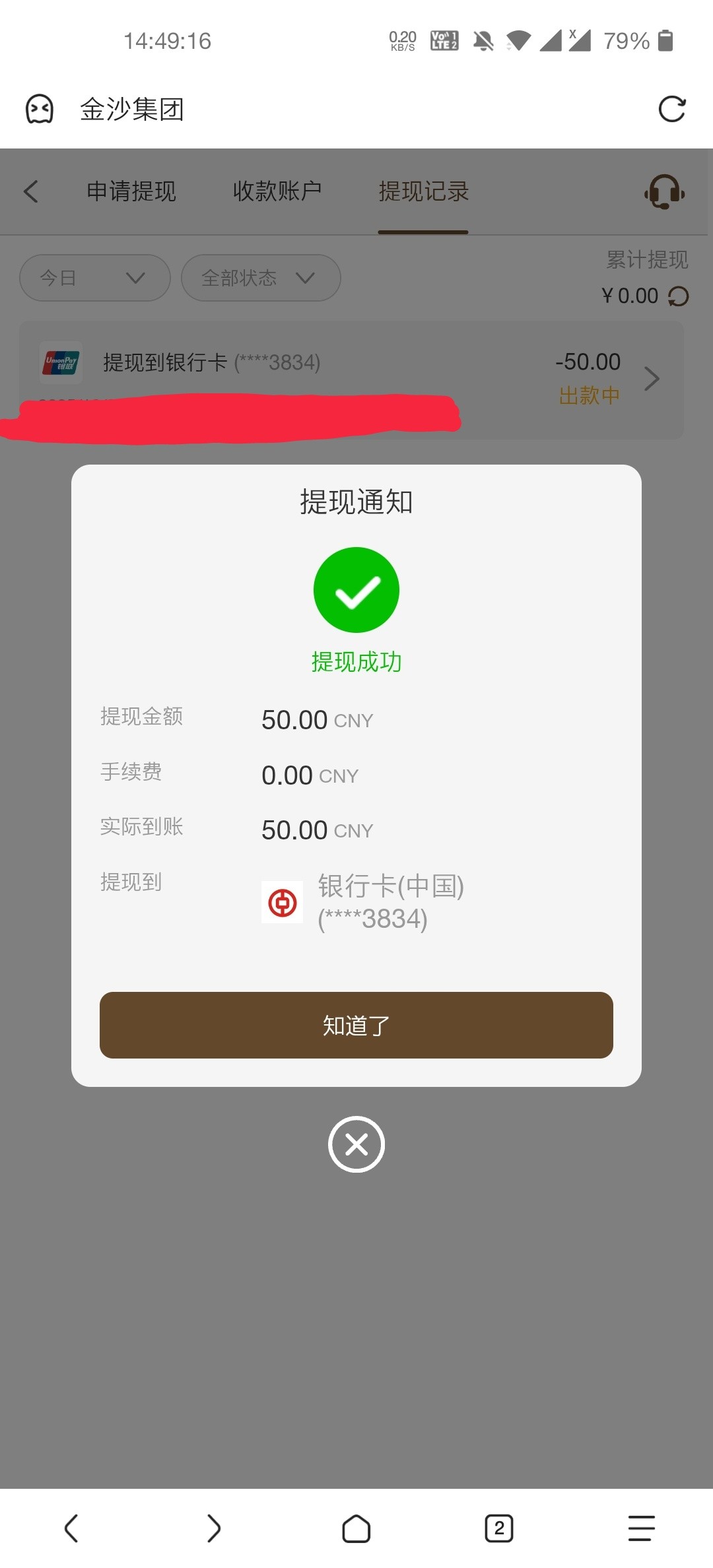This screenshot has width=713, height=1568.
Task: Dismiss the withdrawal notice with the X
Action: point(356,1144)
